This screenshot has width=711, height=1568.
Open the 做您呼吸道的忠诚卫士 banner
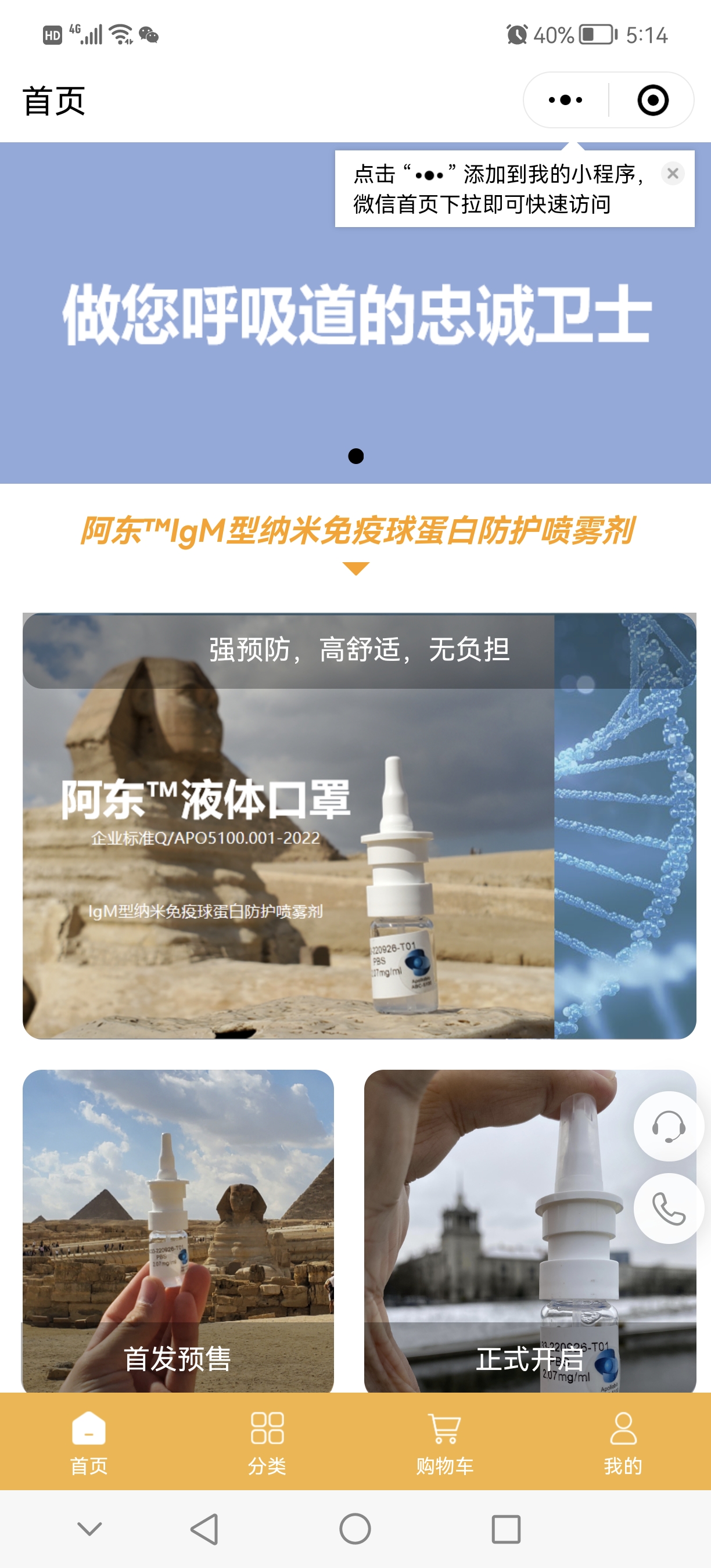(355, 313)
